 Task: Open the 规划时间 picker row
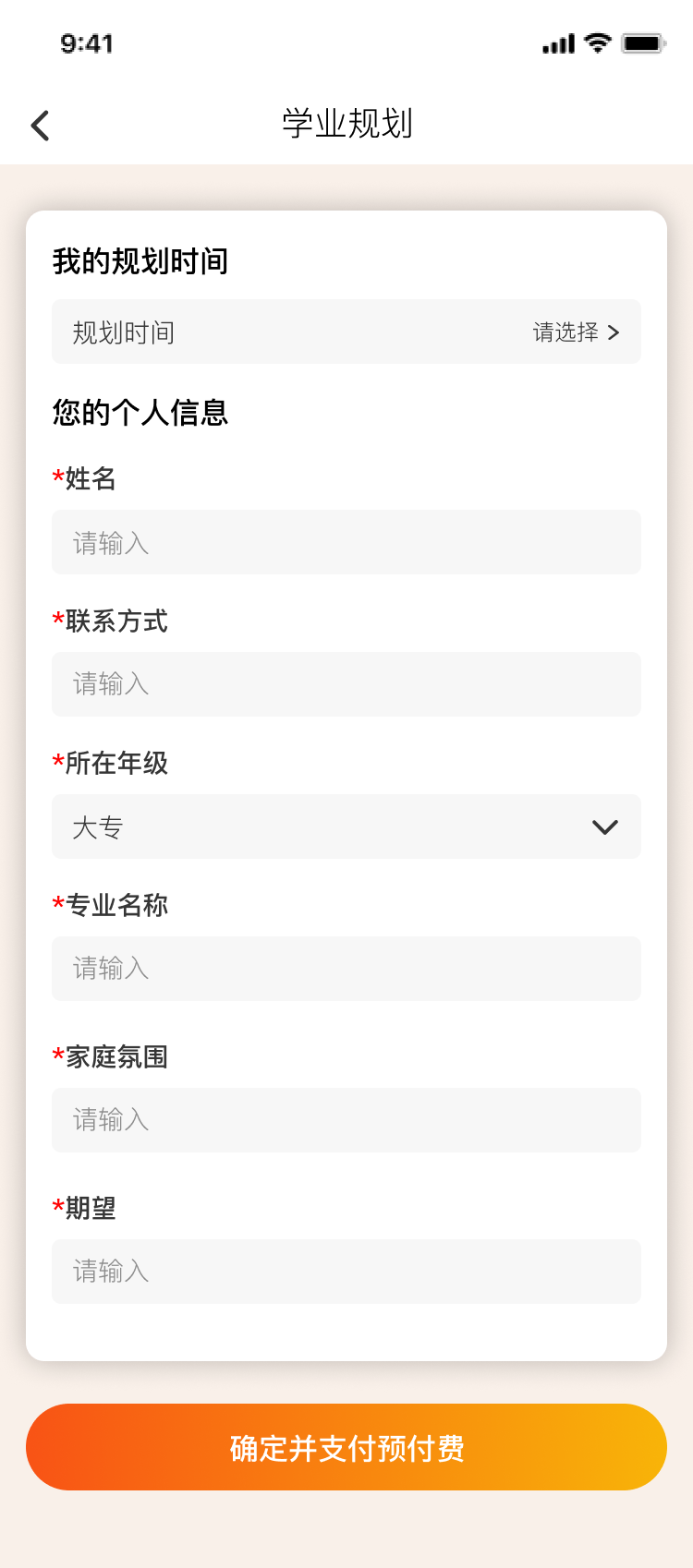coord(346,332)
